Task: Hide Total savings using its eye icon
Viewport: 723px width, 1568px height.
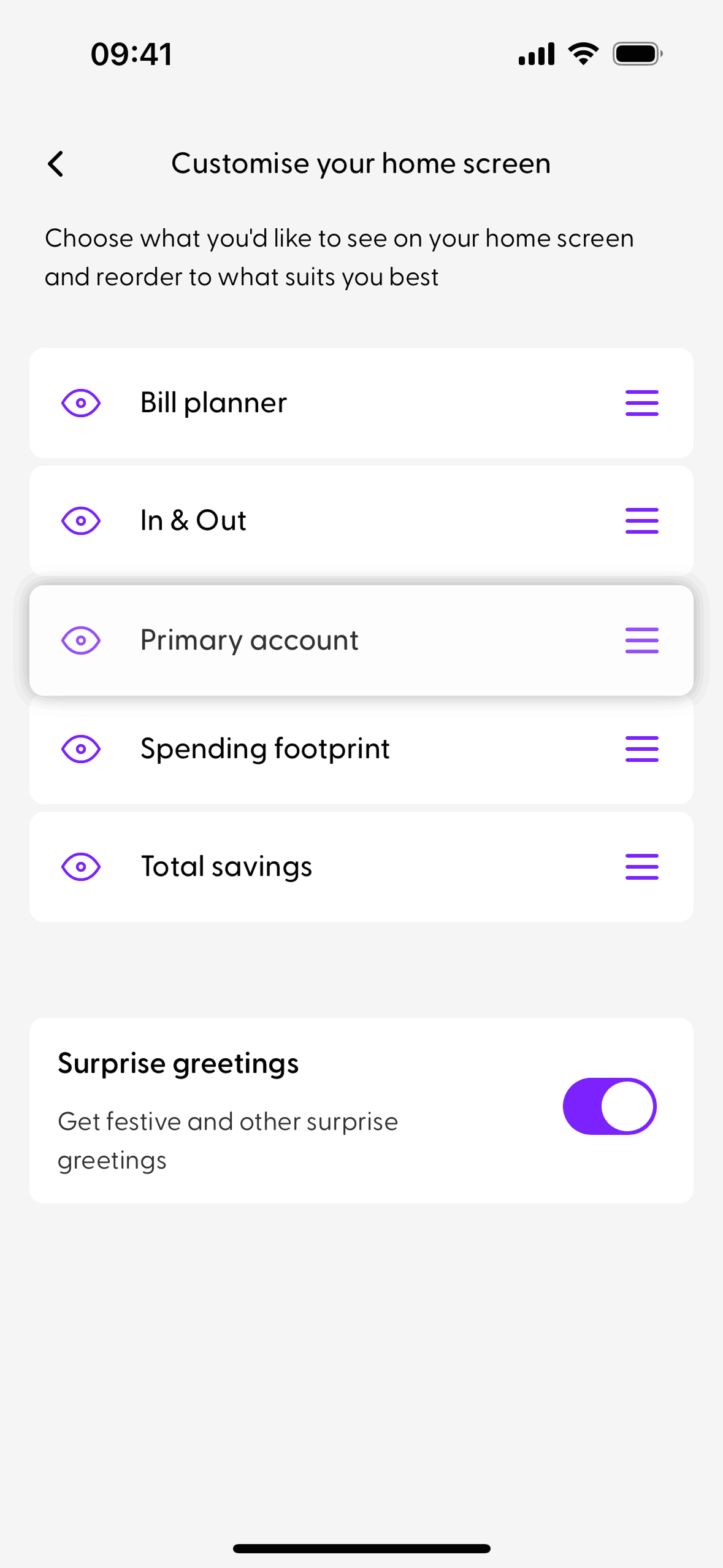Action: [81, 867]
